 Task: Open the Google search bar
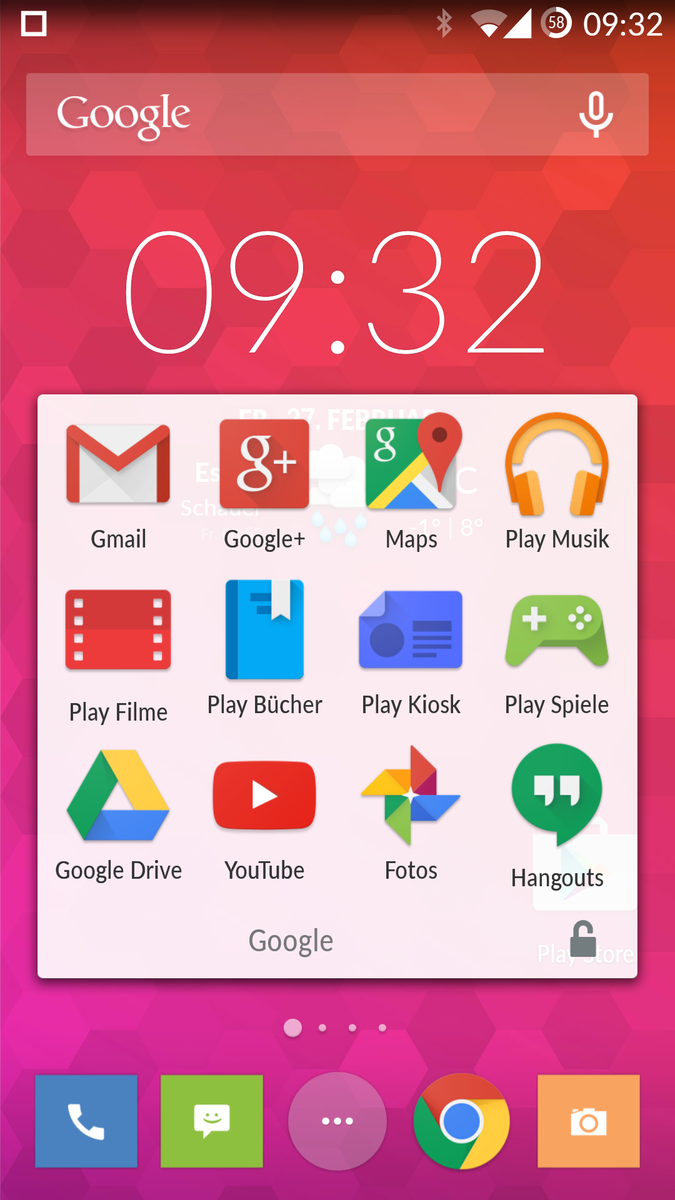point(300,115)
